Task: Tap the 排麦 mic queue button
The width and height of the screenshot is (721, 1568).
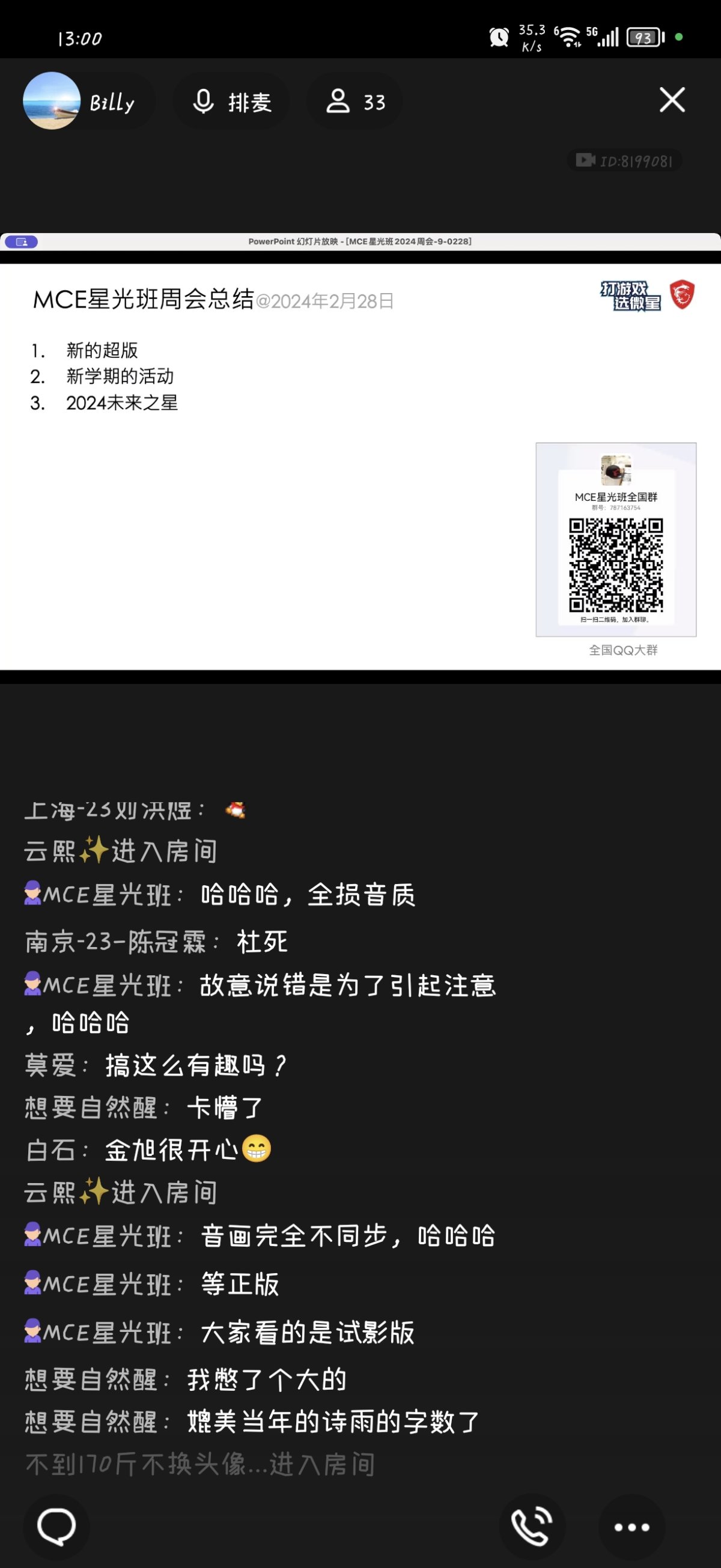Action: click(232, 101)
